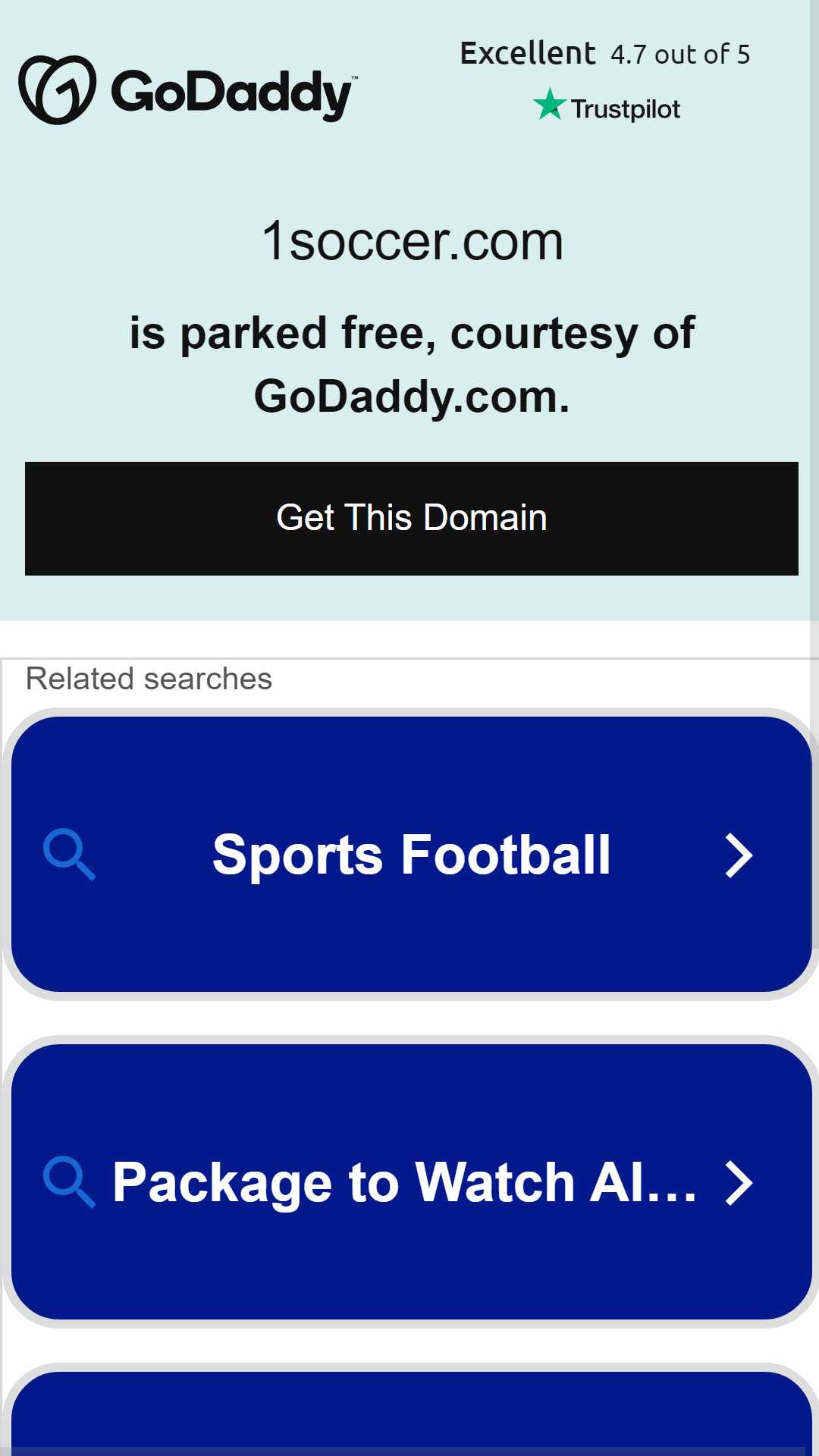Screen dimensions: 819x1456
Task: Open the Sports Football related search
Action: pos(411,855)
